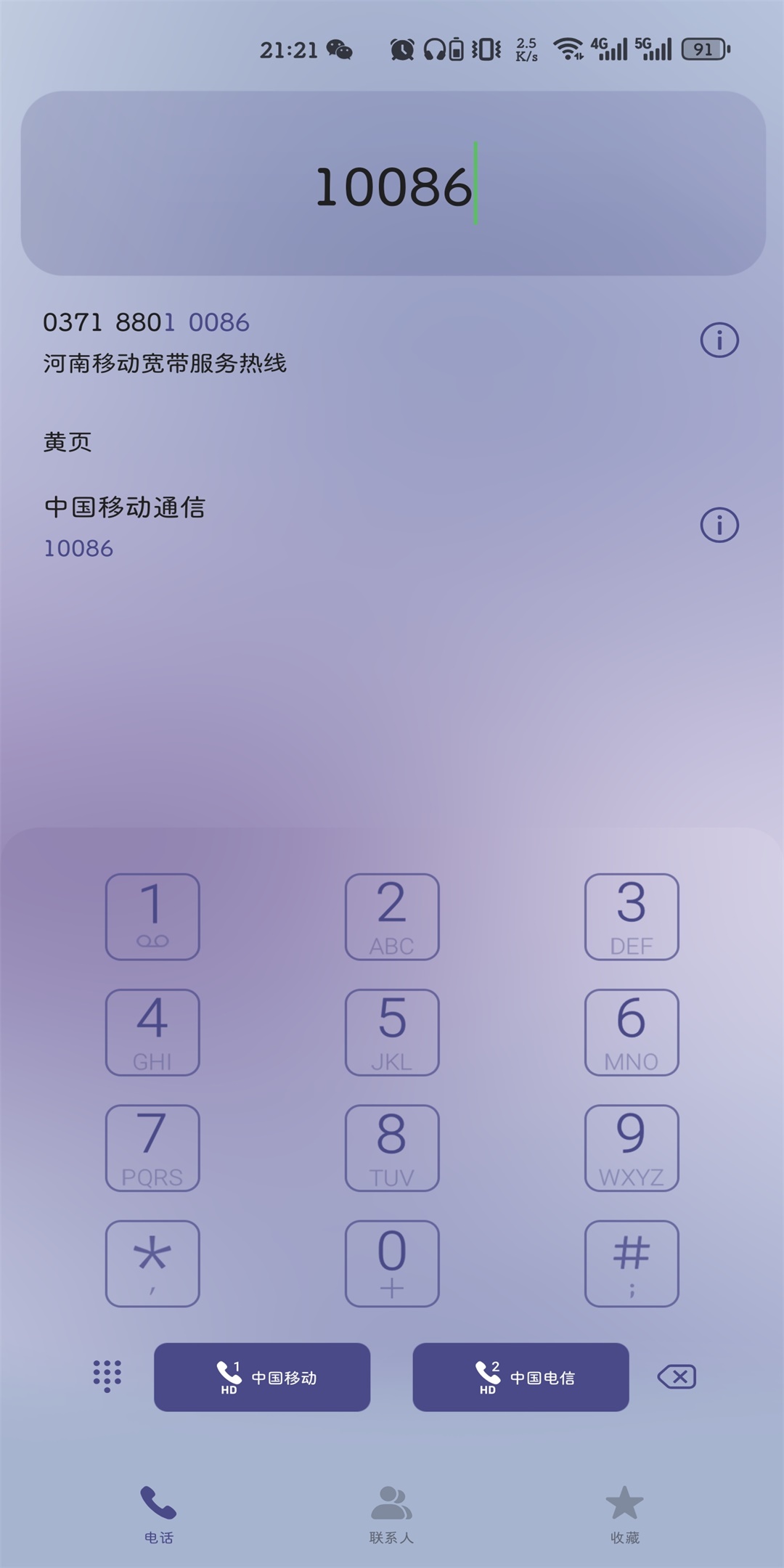Image resolution: width=784 pixels, height=1568 pixels.
Task: Enter the star key
Action: pos(152,1263)
